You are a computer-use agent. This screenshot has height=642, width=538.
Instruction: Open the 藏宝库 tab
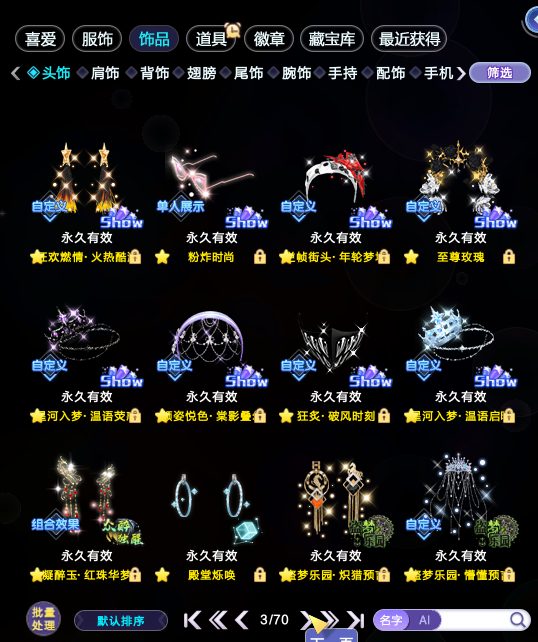click(x=332, y=39)
